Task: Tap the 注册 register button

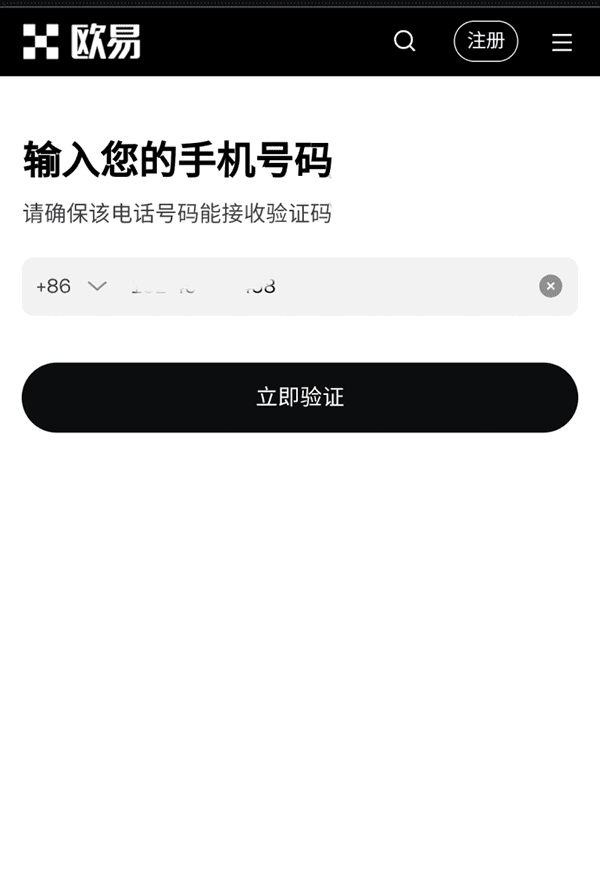Action: (x=486, y=41)
